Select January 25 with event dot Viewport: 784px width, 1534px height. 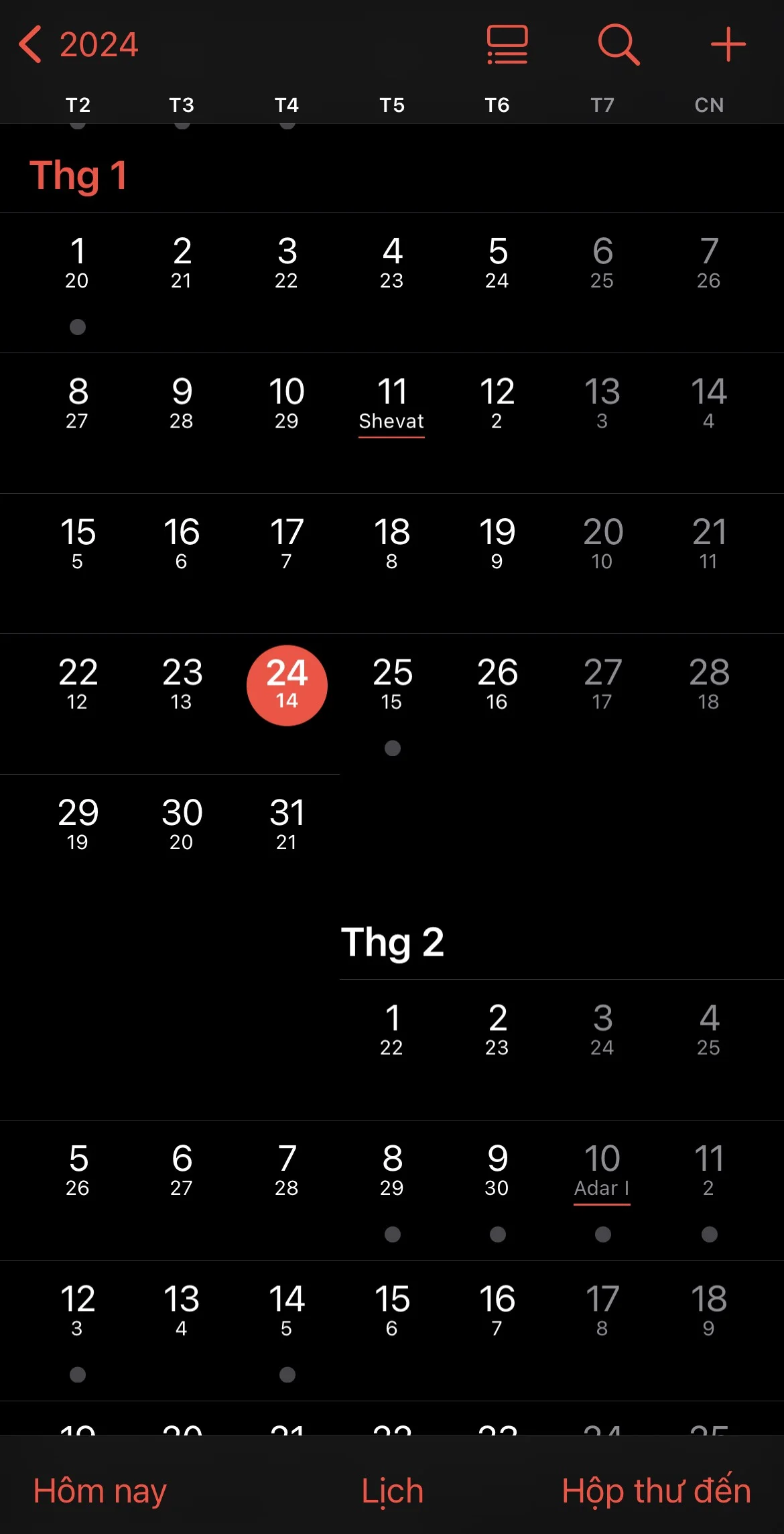tap(392, 685)
